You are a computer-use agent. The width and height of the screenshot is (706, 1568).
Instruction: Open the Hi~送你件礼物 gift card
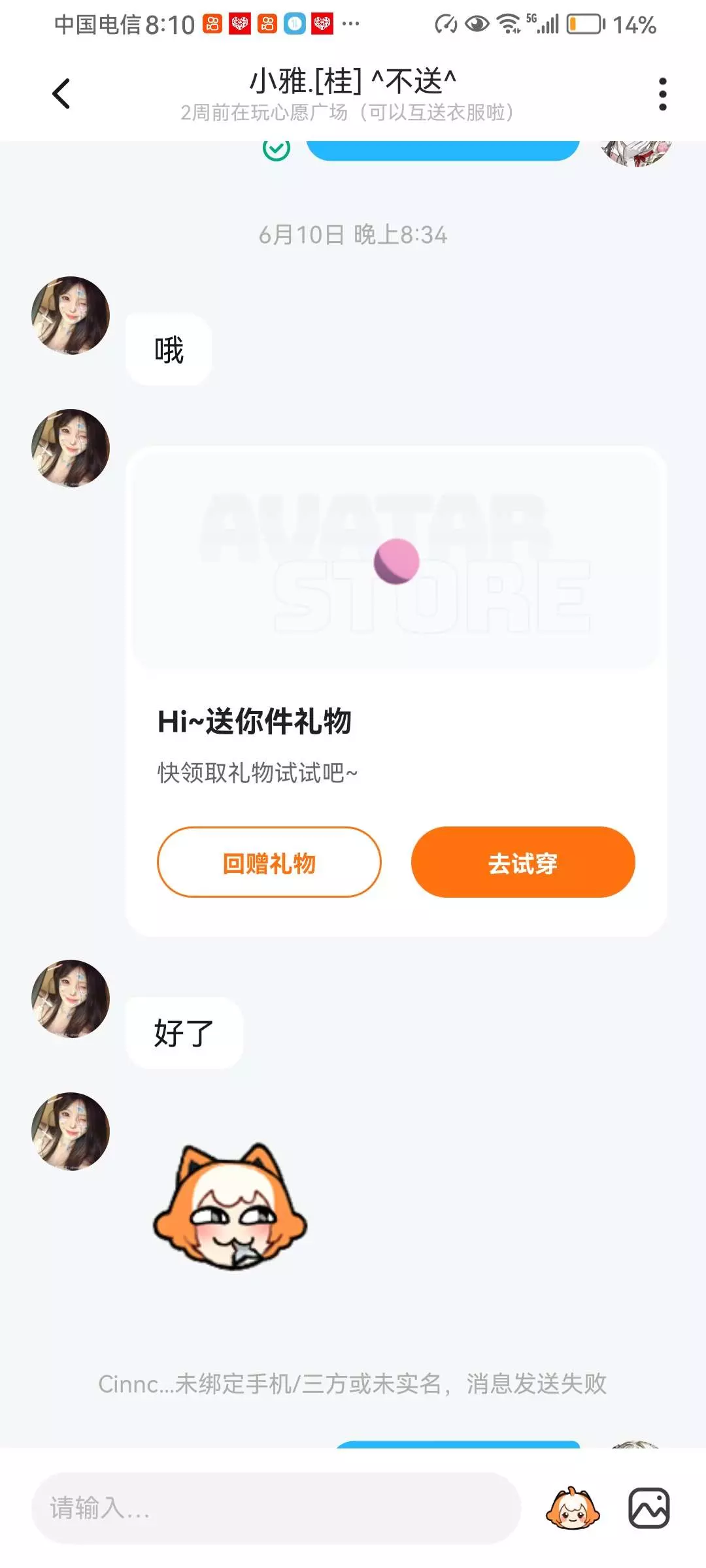pyautogui.click(x=395, y=719)
